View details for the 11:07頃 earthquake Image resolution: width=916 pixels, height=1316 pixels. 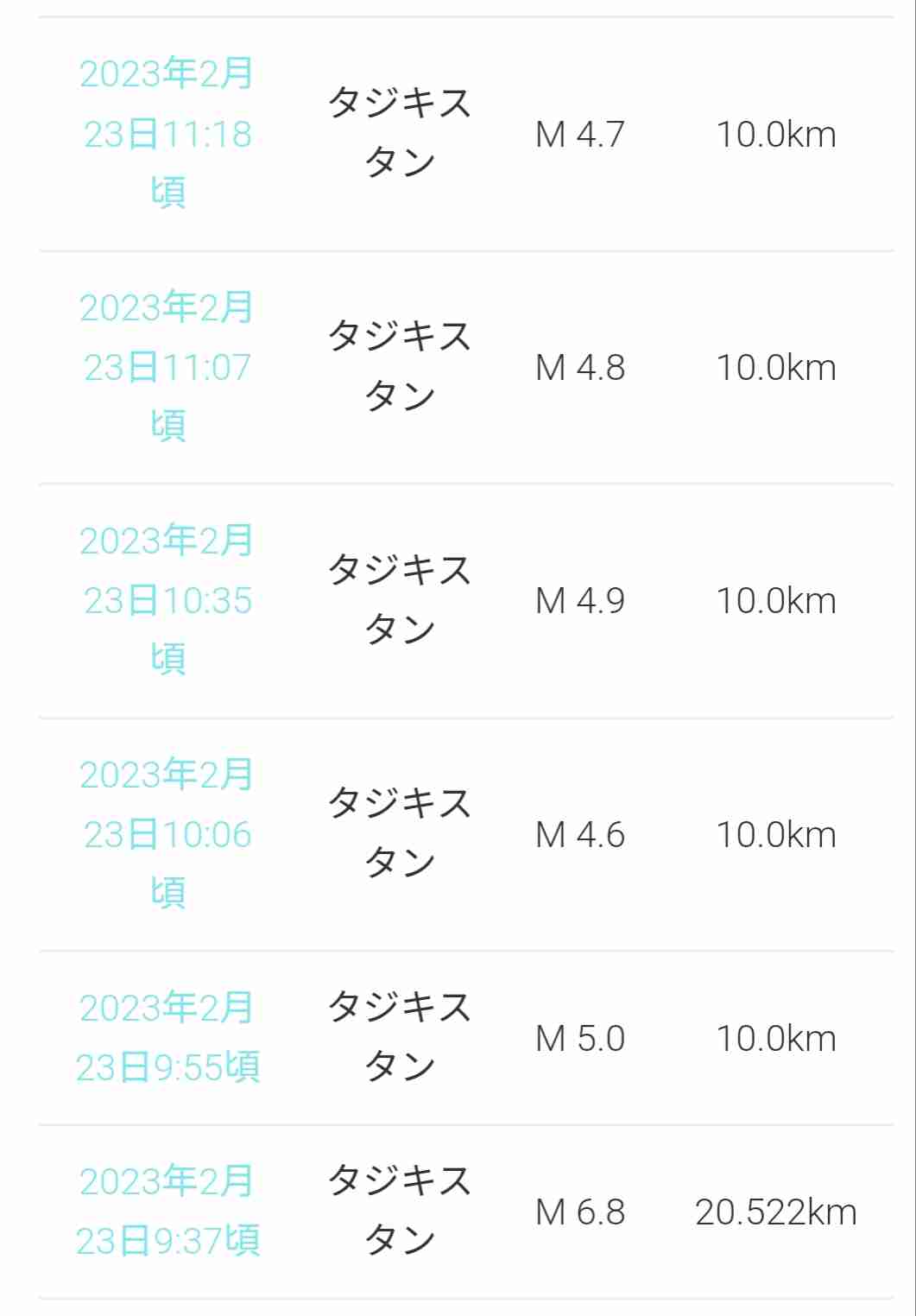pyautogui.click(x=167, y=366)
